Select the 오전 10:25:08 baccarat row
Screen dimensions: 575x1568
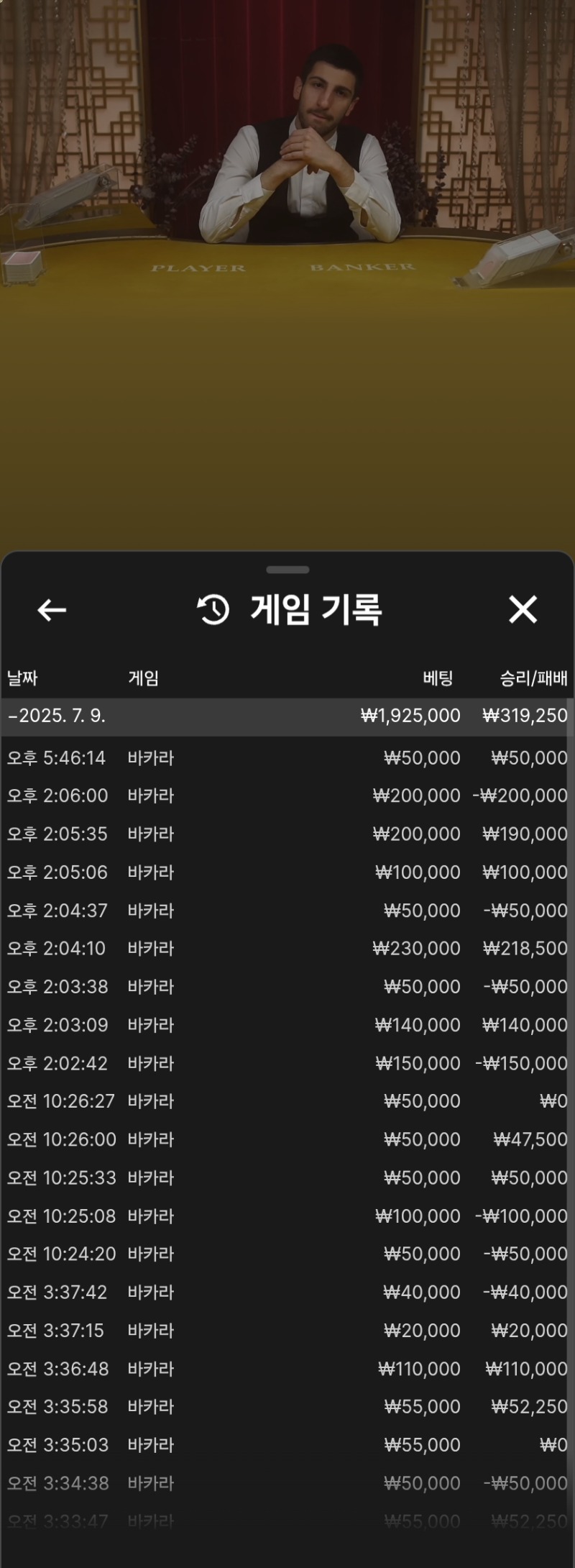coord(287,1216)
